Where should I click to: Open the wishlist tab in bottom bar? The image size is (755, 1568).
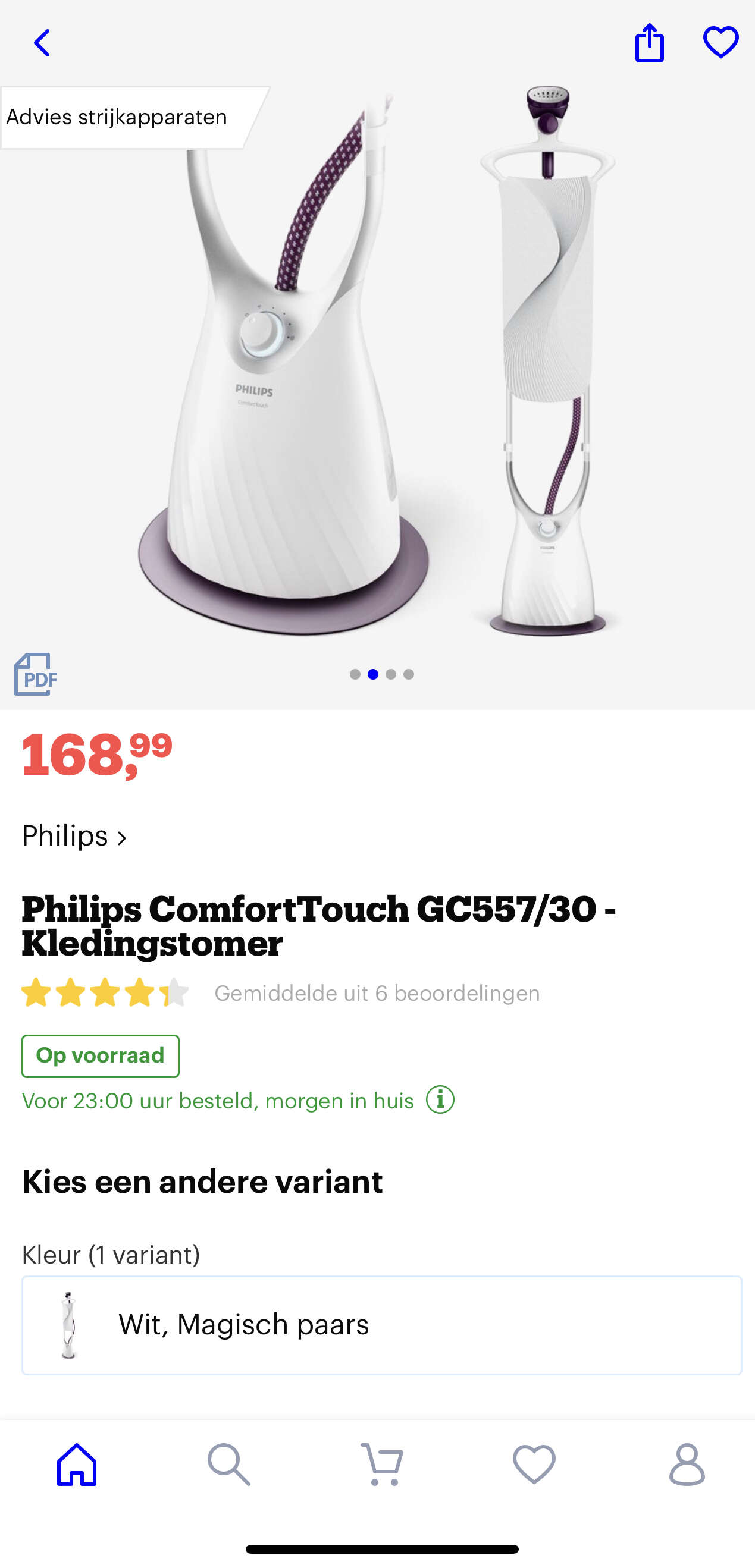pyautogui.click(x=534, y=1465)
